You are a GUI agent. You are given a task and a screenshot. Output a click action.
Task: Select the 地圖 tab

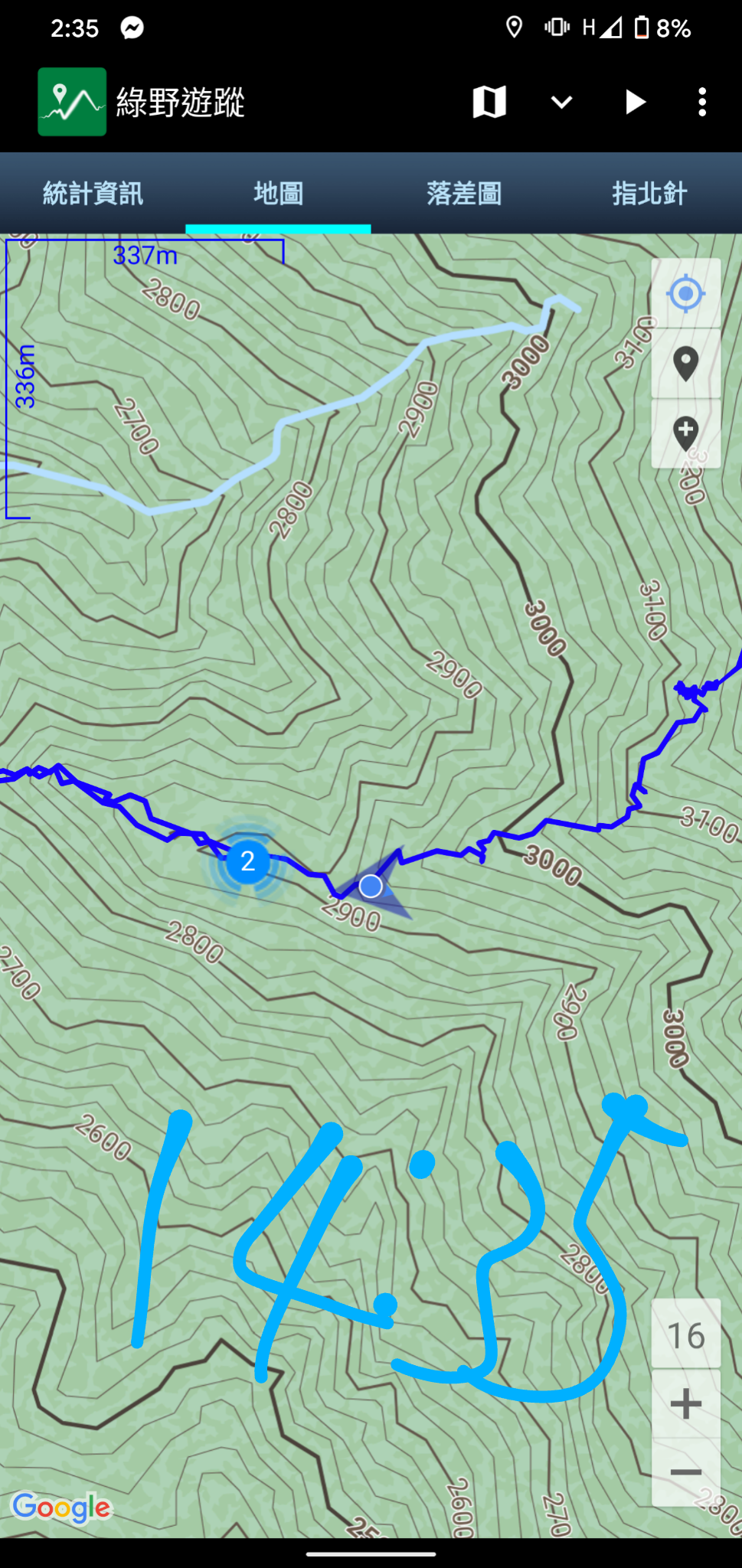pos(278,194)
